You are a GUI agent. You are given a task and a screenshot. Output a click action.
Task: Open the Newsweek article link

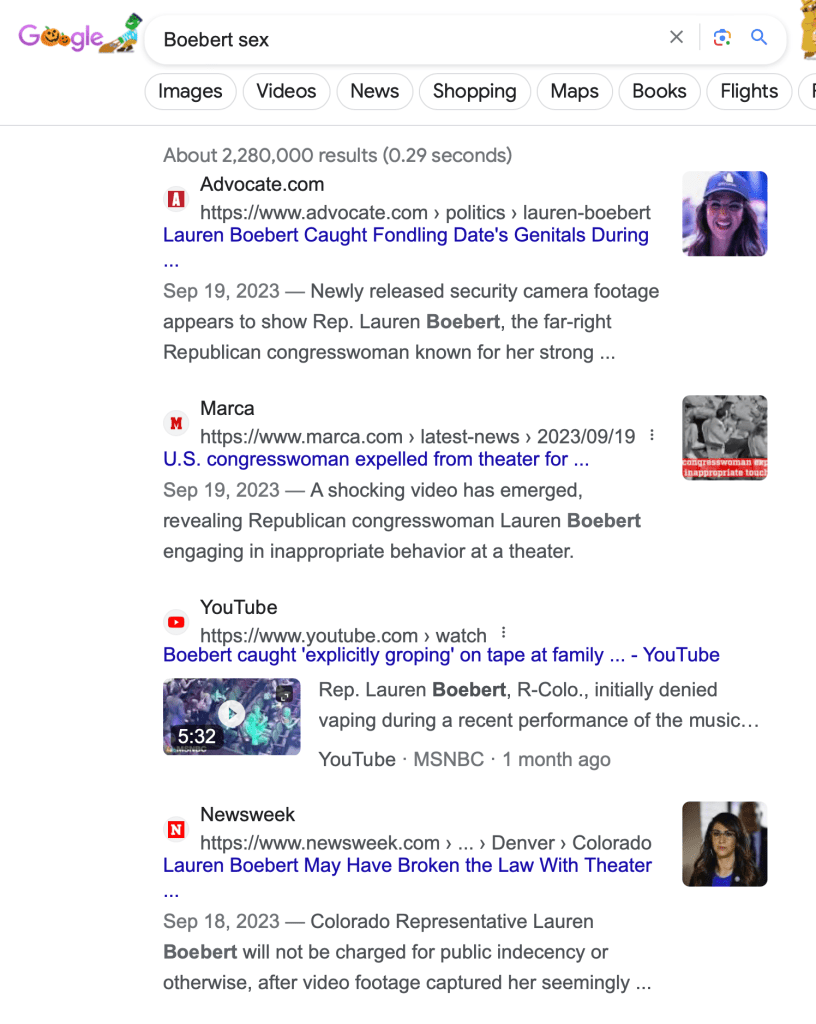tap(407, 865)
